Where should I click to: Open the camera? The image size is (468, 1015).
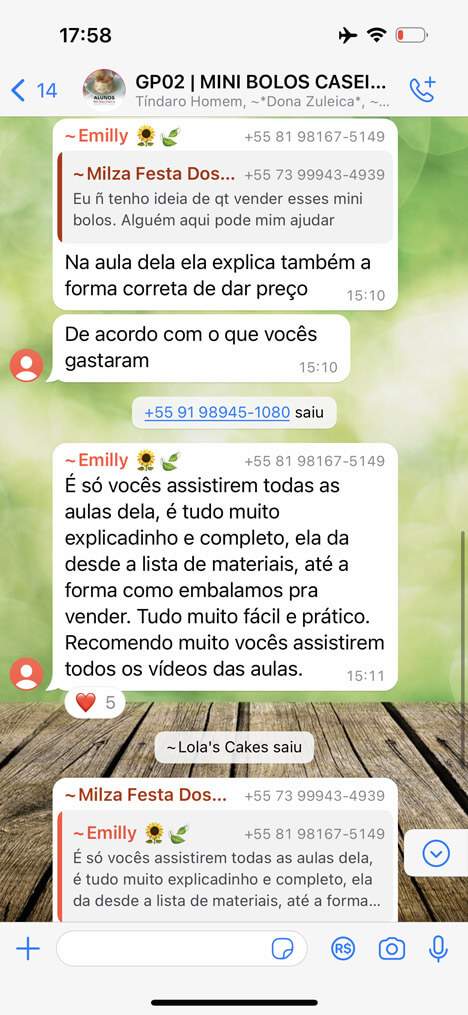point(392,949)
